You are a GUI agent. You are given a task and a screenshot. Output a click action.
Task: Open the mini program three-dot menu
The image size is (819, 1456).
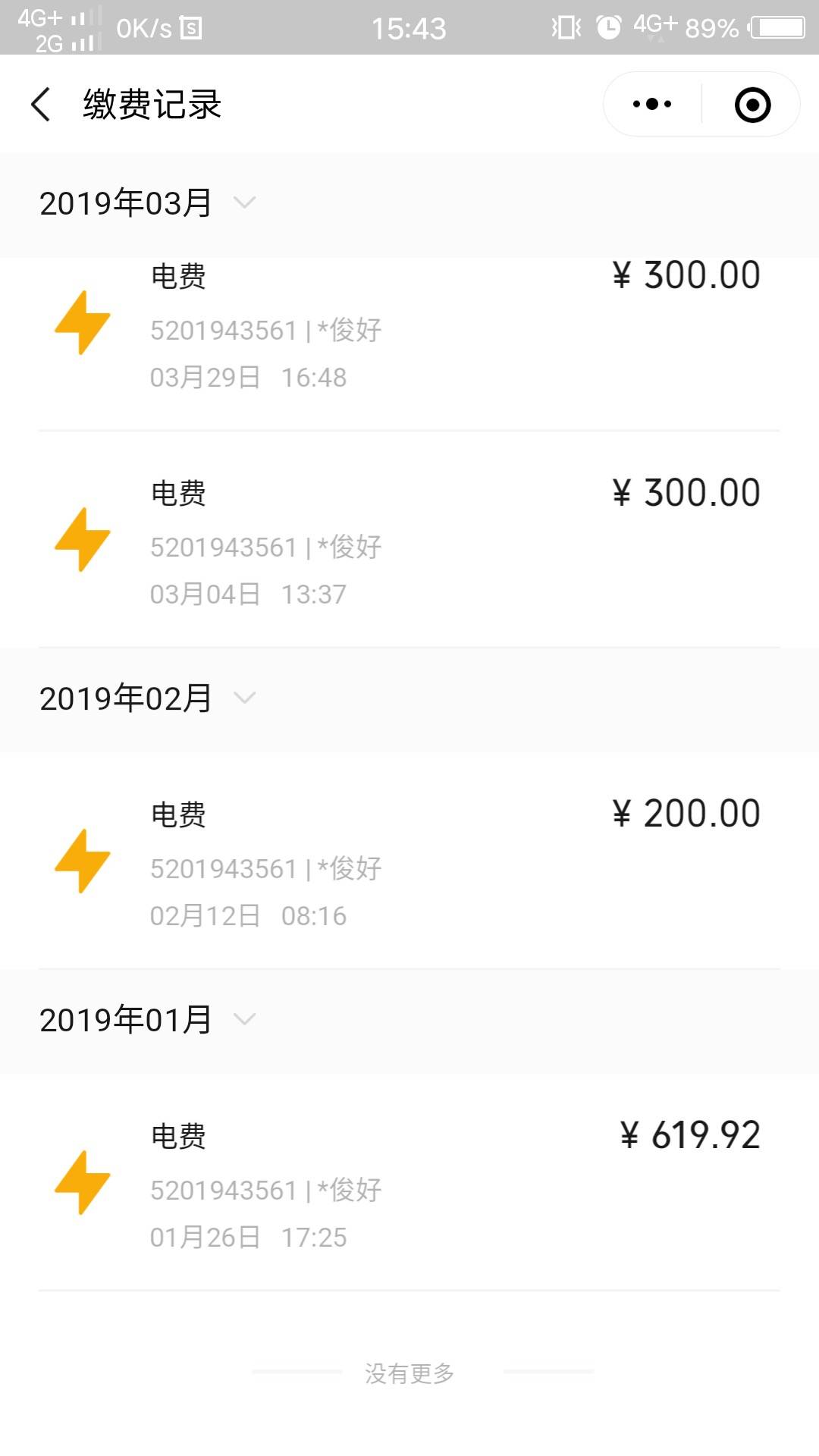[x=652, y=104]
